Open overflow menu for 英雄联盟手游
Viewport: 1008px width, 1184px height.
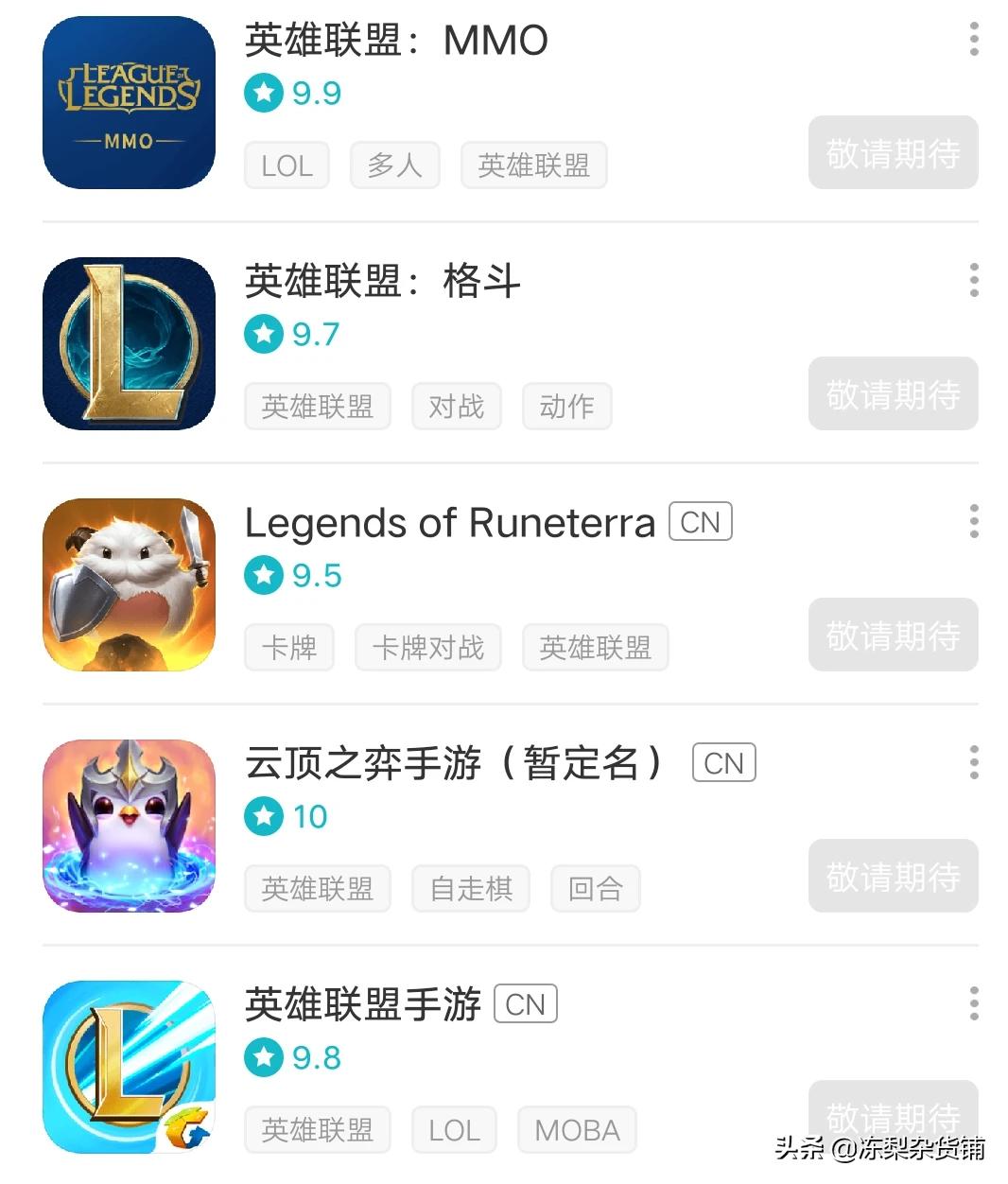[974, 1004]
